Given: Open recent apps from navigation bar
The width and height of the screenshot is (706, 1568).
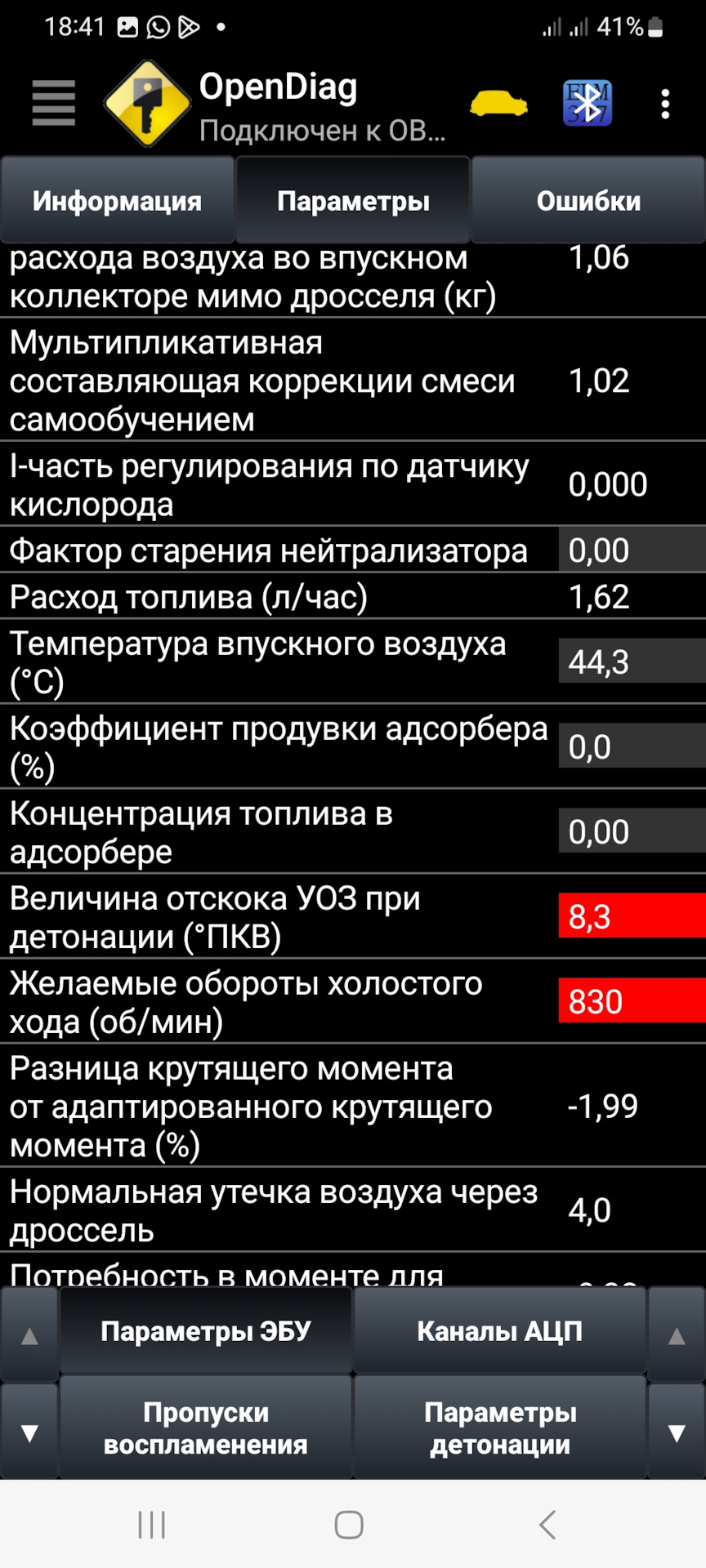Looking at the screenshot, I should click(x=152, y=1525).
